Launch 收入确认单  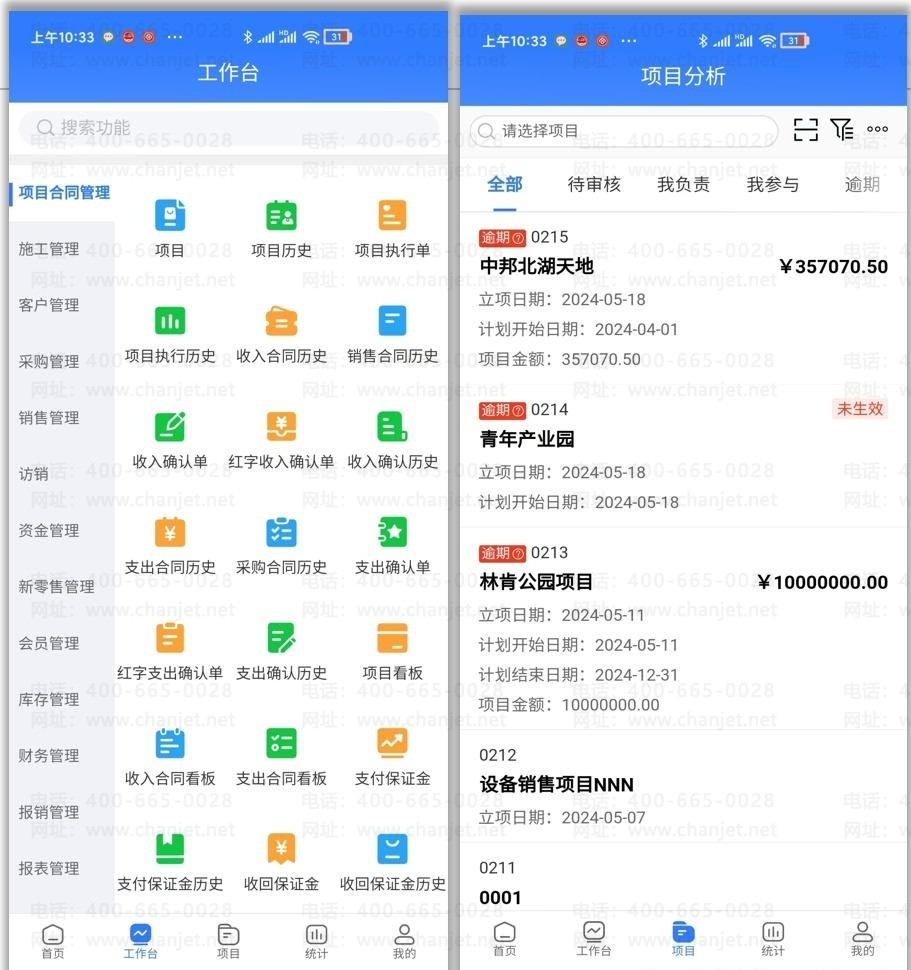click(170, 440)
